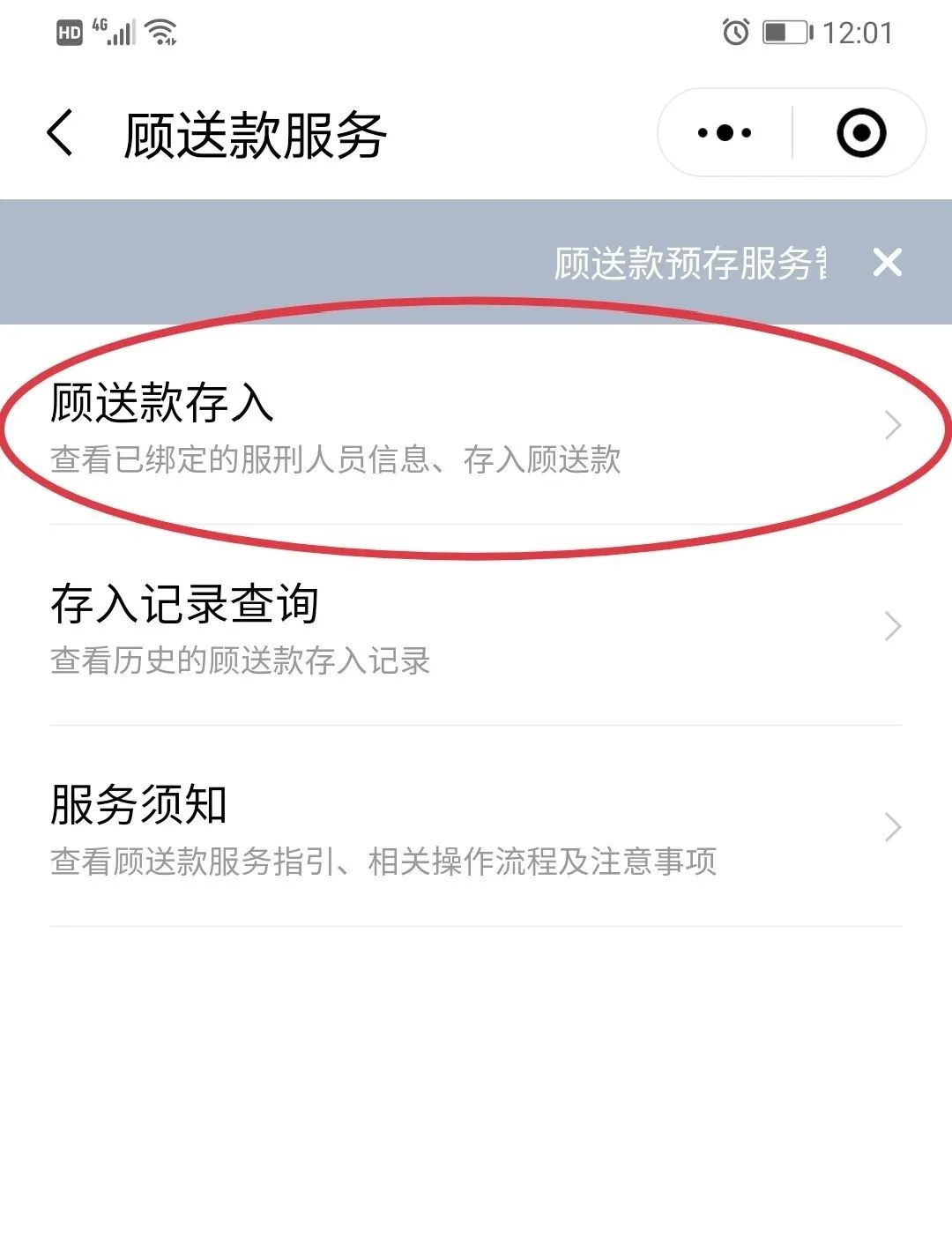Viewport: 952px width, 1246px height.
Task: Open the mini program more-options menu
Action: tap(725, 133)
